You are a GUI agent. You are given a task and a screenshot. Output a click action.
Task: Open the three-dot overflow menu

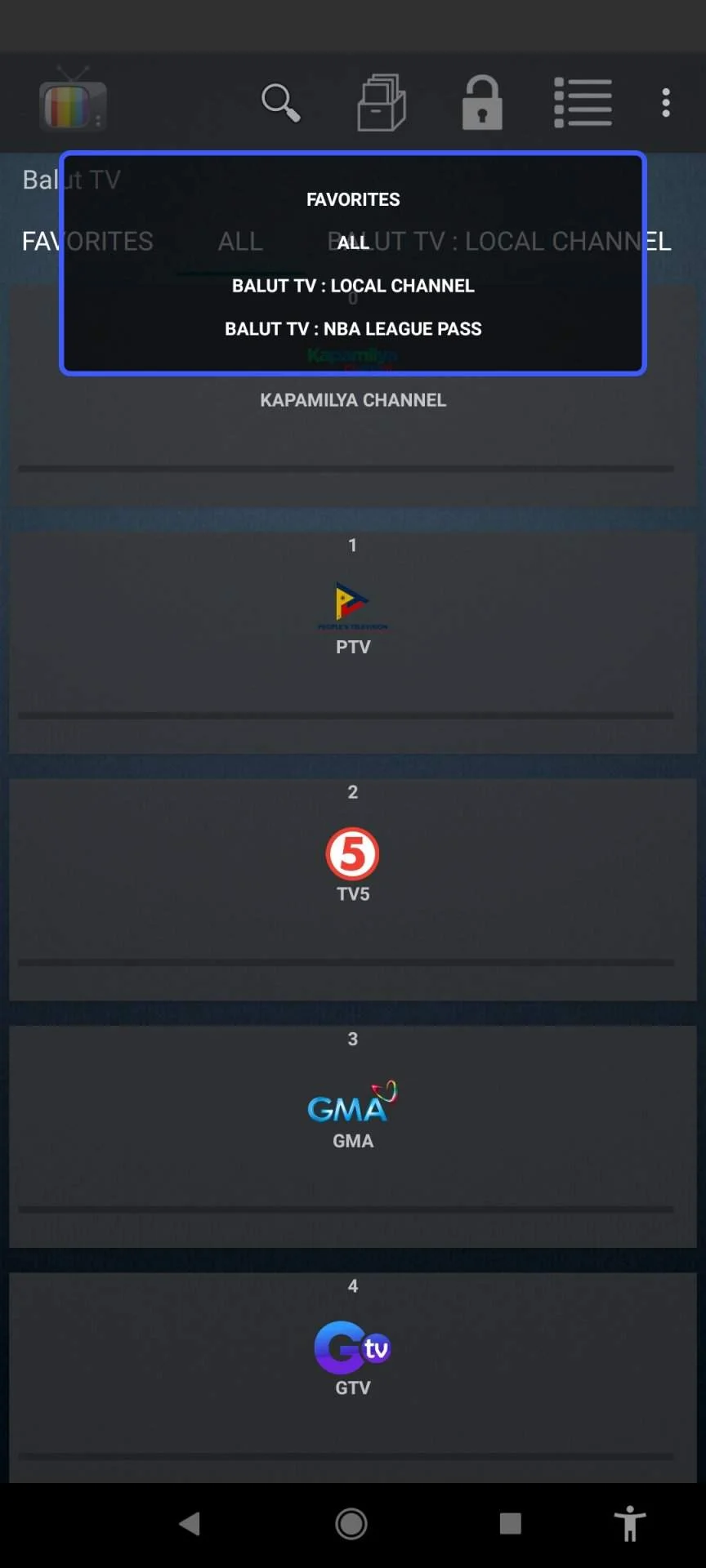(666, 103)
